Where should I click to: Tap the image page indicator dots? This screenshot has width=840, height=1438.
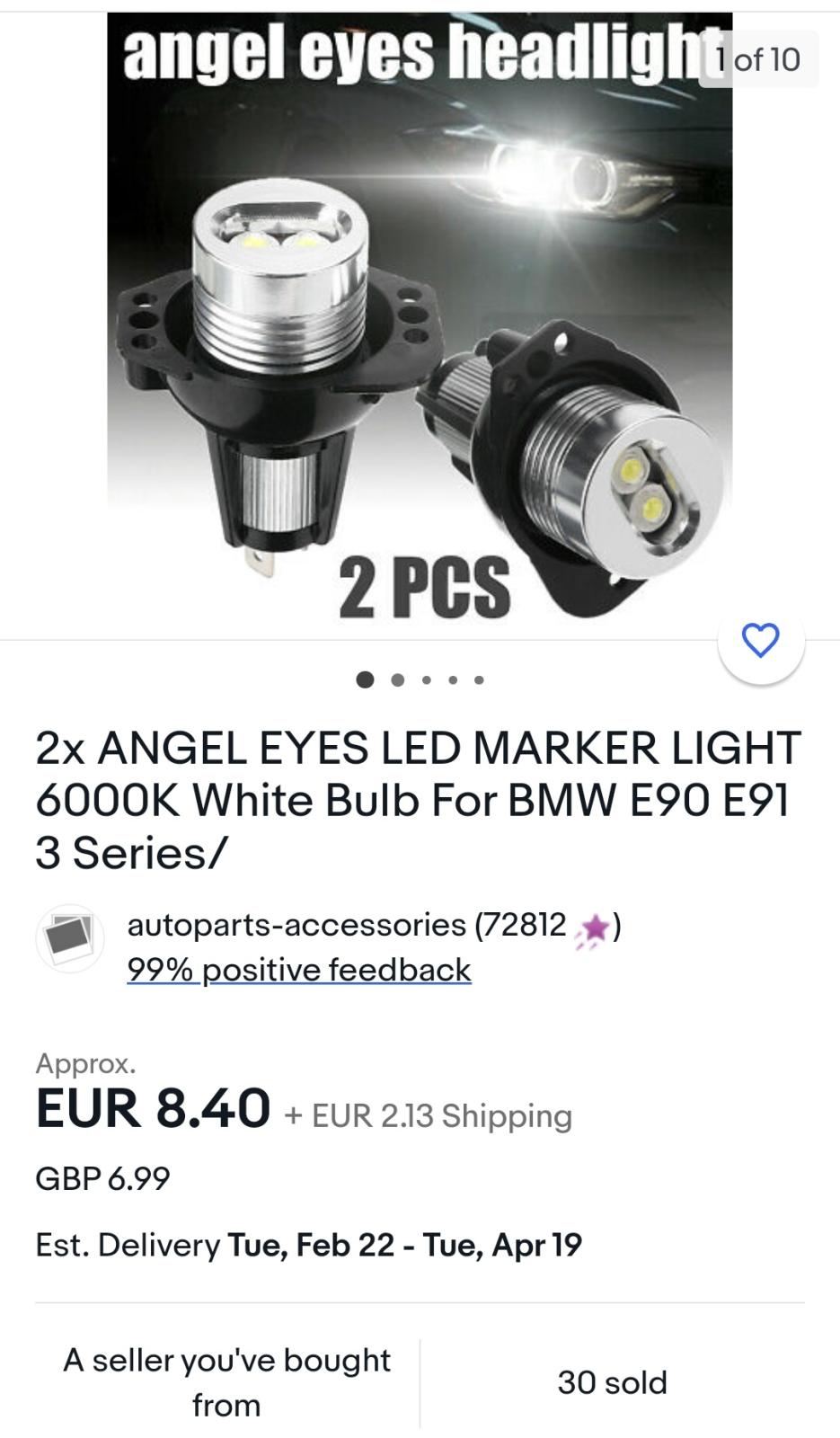point(420,679)
